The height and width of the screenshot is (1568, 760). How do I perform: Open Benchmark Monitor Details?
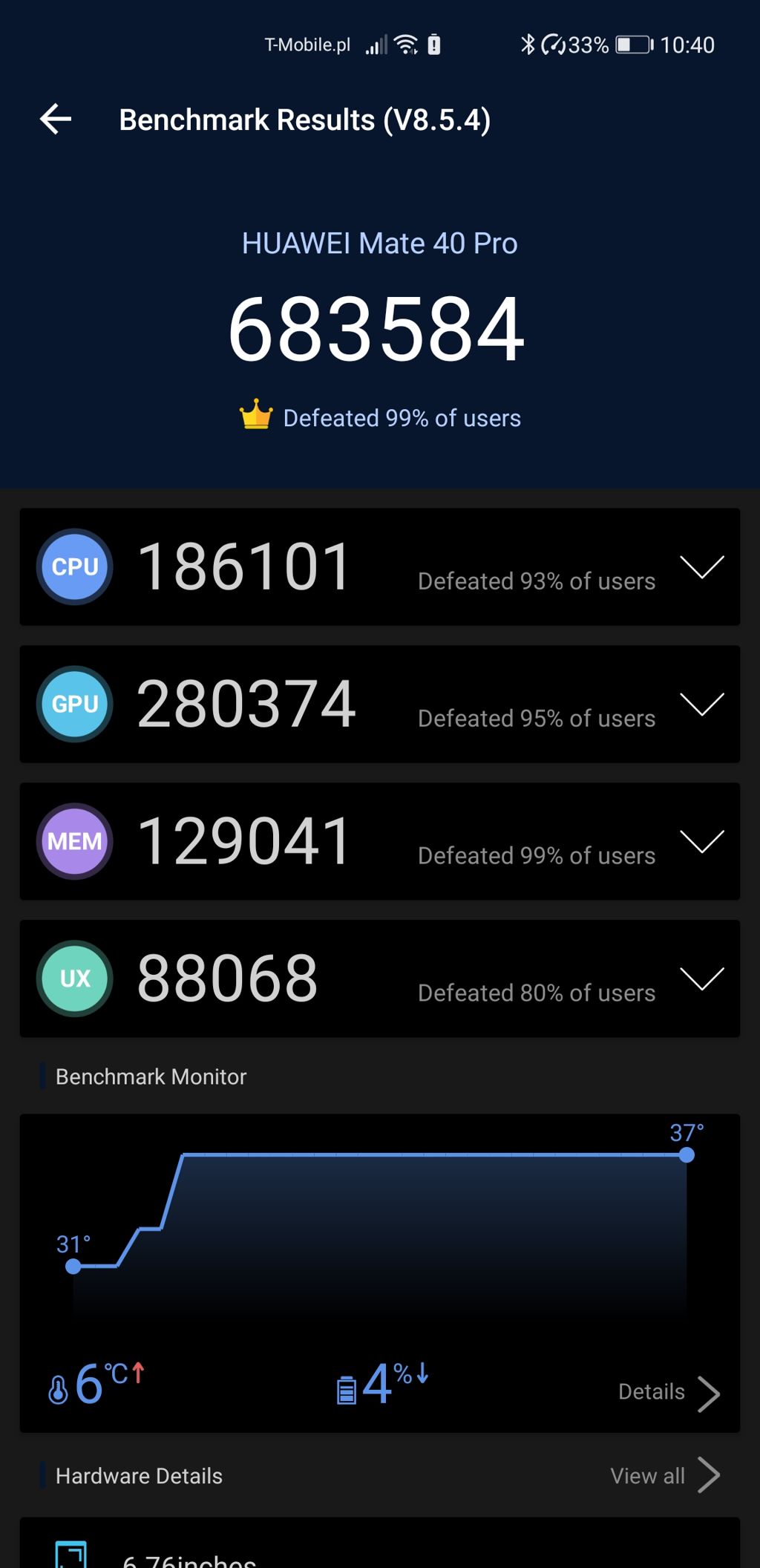(x=668, y=1392)
